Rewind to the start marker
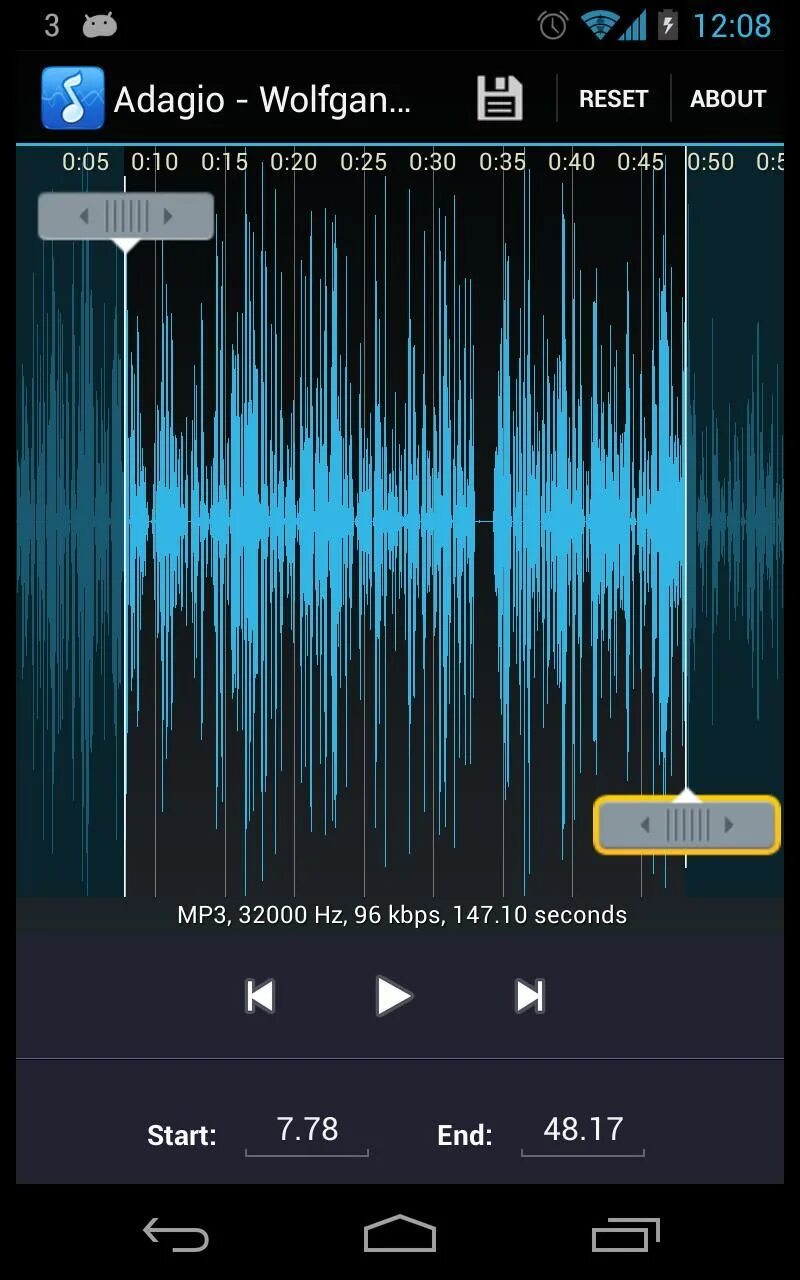 pos(260,996)
